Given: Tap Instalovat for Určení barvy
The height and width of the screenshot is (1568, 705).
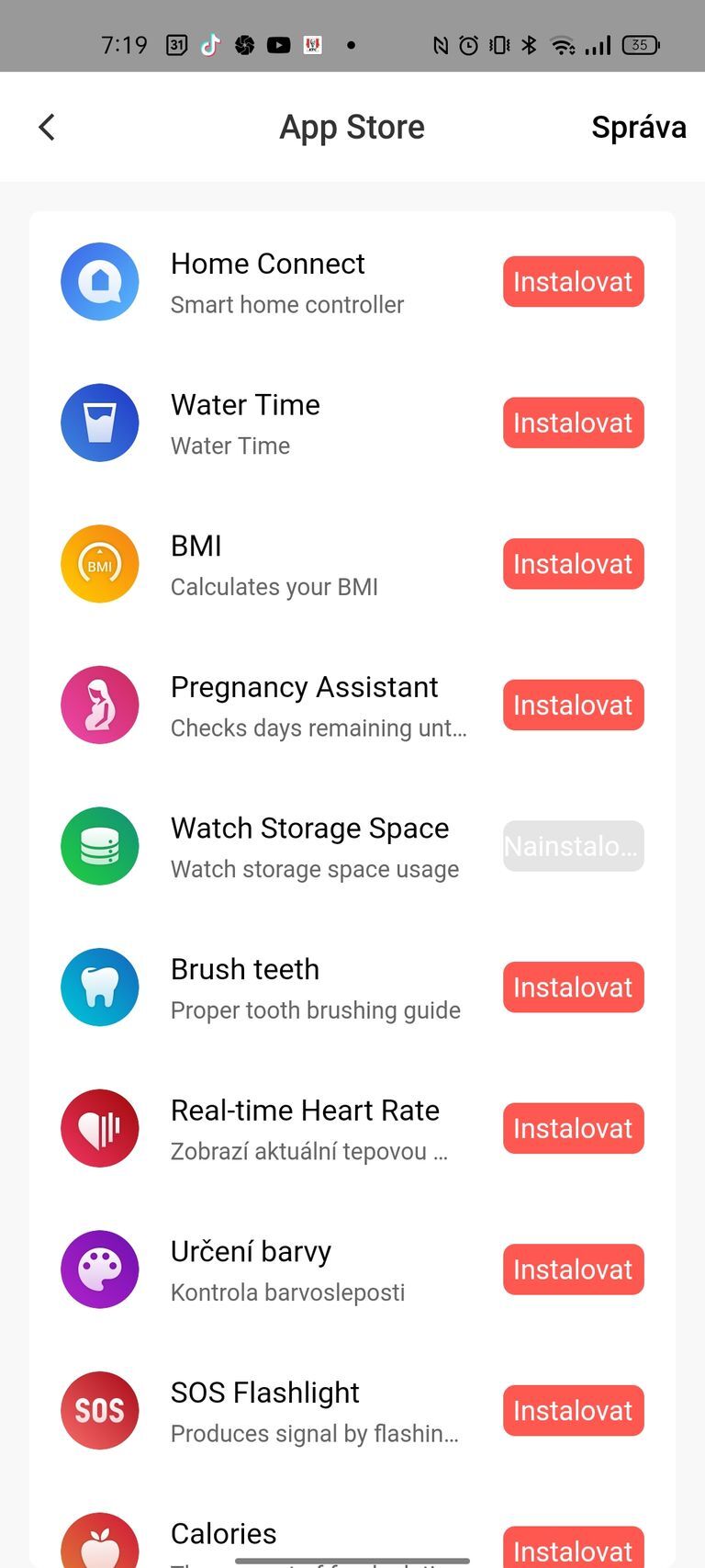Looking at the screenshot, I should pyautogui.click(x=573, y=1269).
